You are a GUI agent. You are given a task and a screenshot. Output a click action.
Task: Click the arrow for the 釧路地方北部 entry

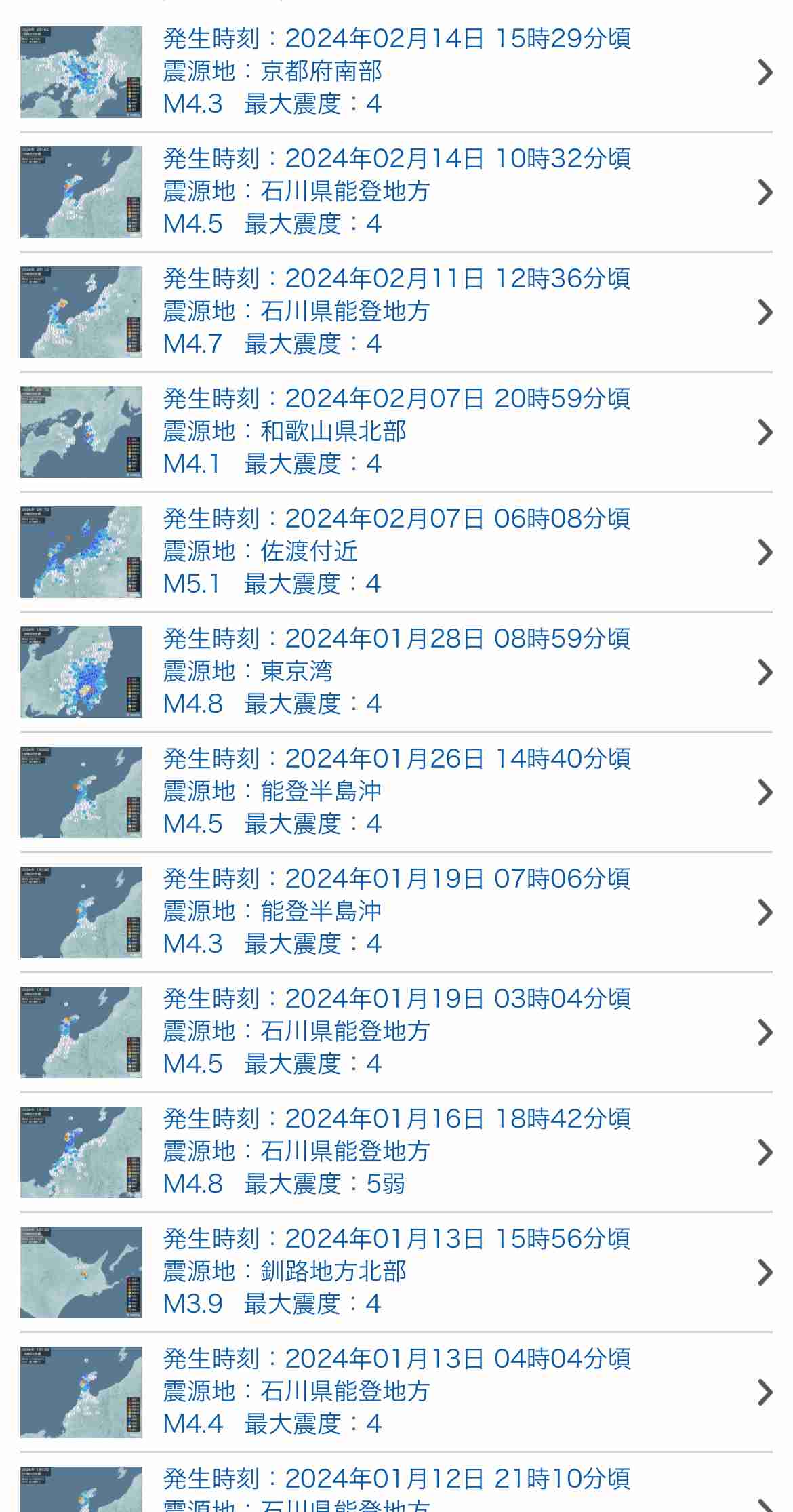[766, 1272]
